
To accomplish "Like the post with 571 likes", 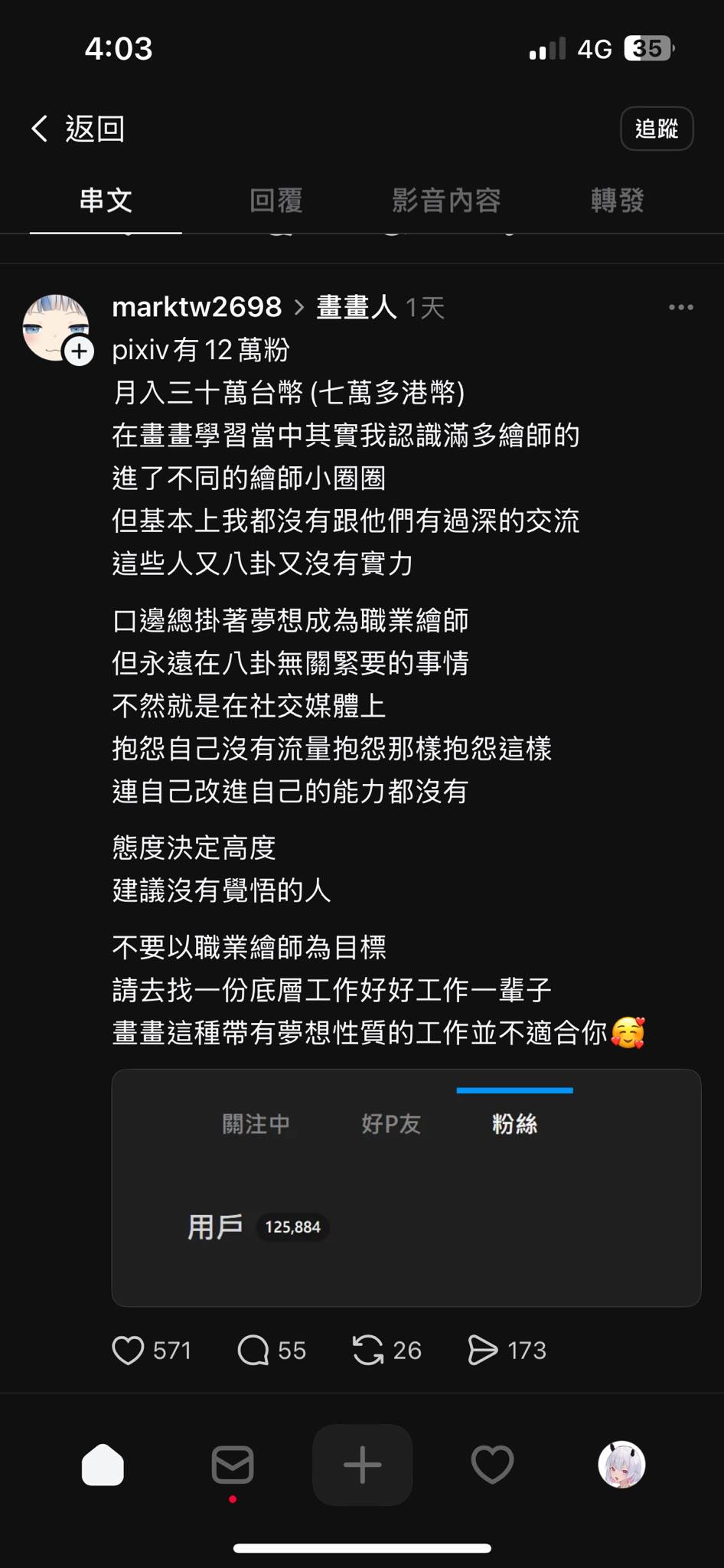I will pos(152,1351).
